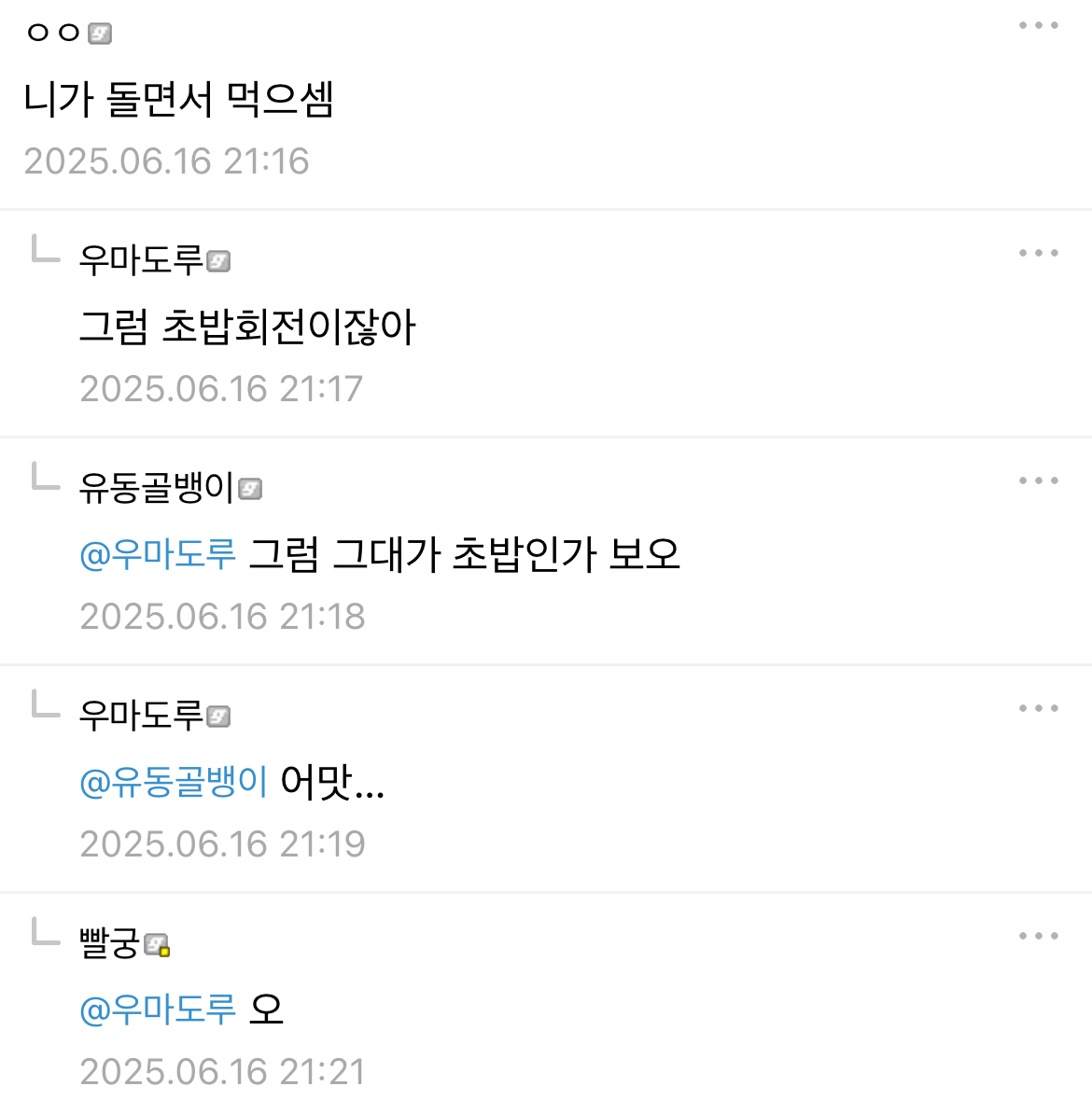
Task: Tap the three-dot menu on 유동골뱅이's reply
Action: point(1038,481)
